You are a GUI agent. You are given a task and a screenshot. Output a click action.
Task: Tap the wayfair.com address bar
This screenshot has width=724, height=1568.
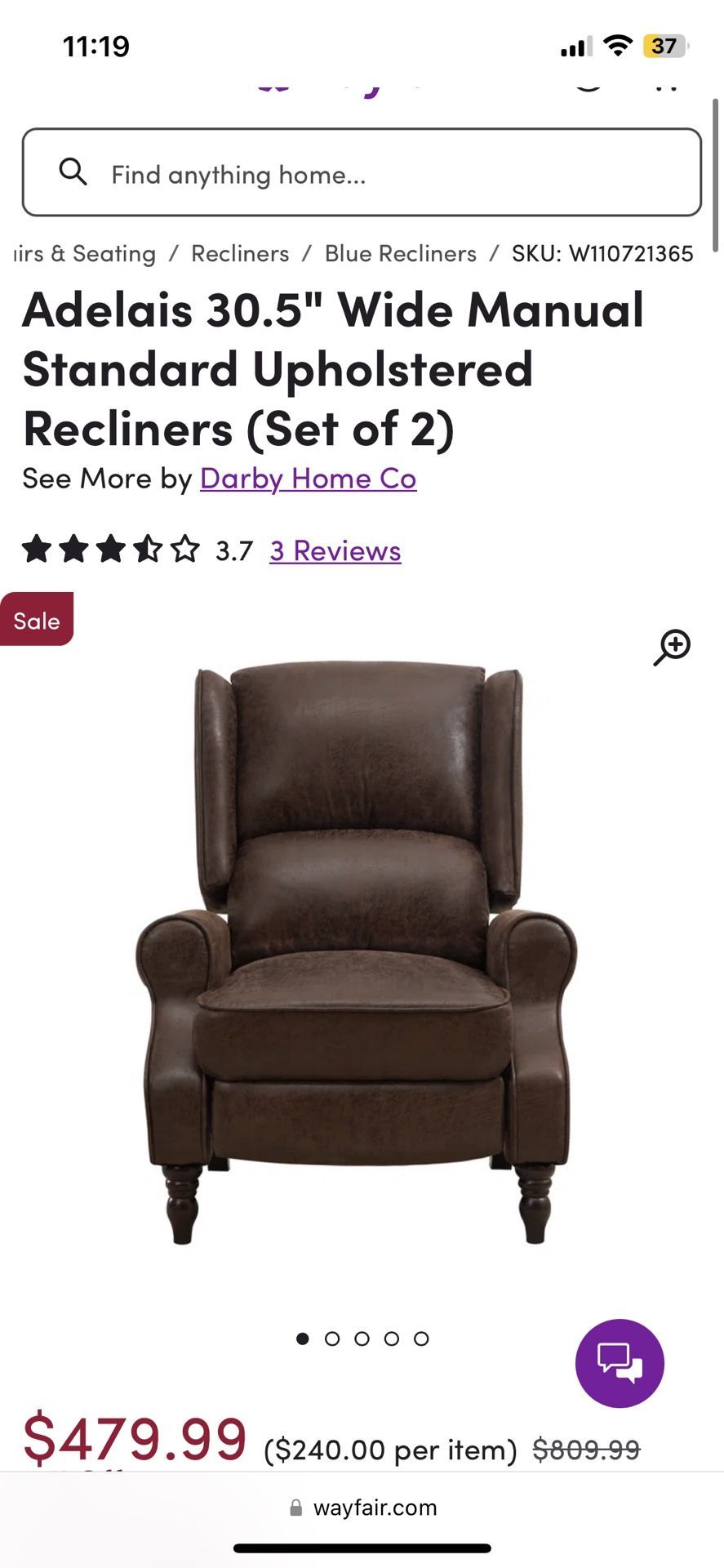coord(362,1508)
